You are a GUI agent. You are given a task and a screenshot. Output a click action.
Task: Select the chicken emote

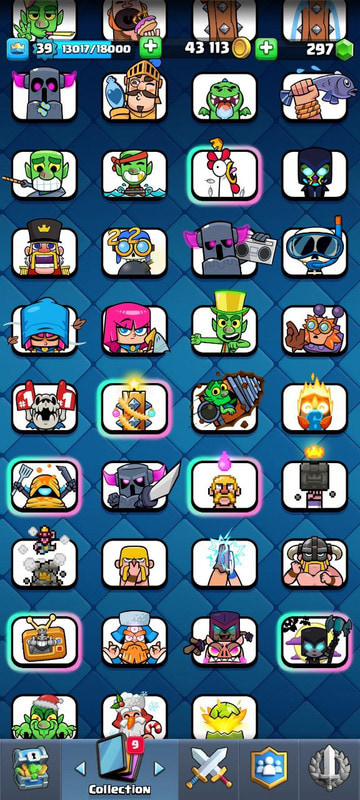(224, 174)
